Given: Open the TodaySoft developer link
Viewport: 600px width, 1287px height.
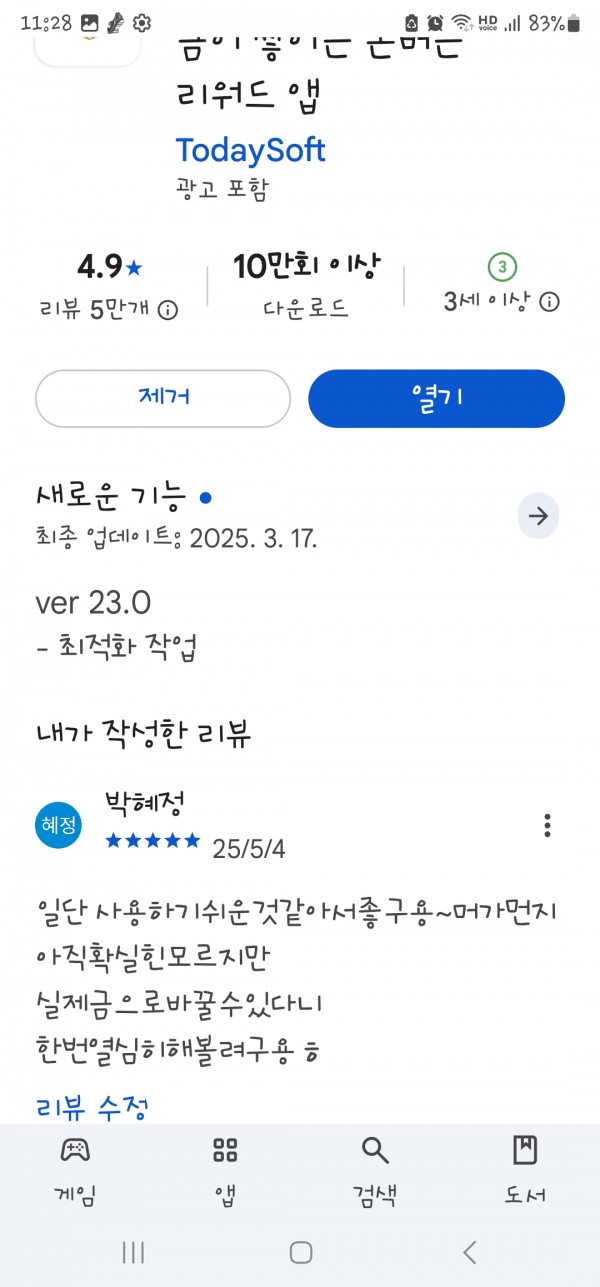Looking at the screenshot, I should (x=251, y=150).
